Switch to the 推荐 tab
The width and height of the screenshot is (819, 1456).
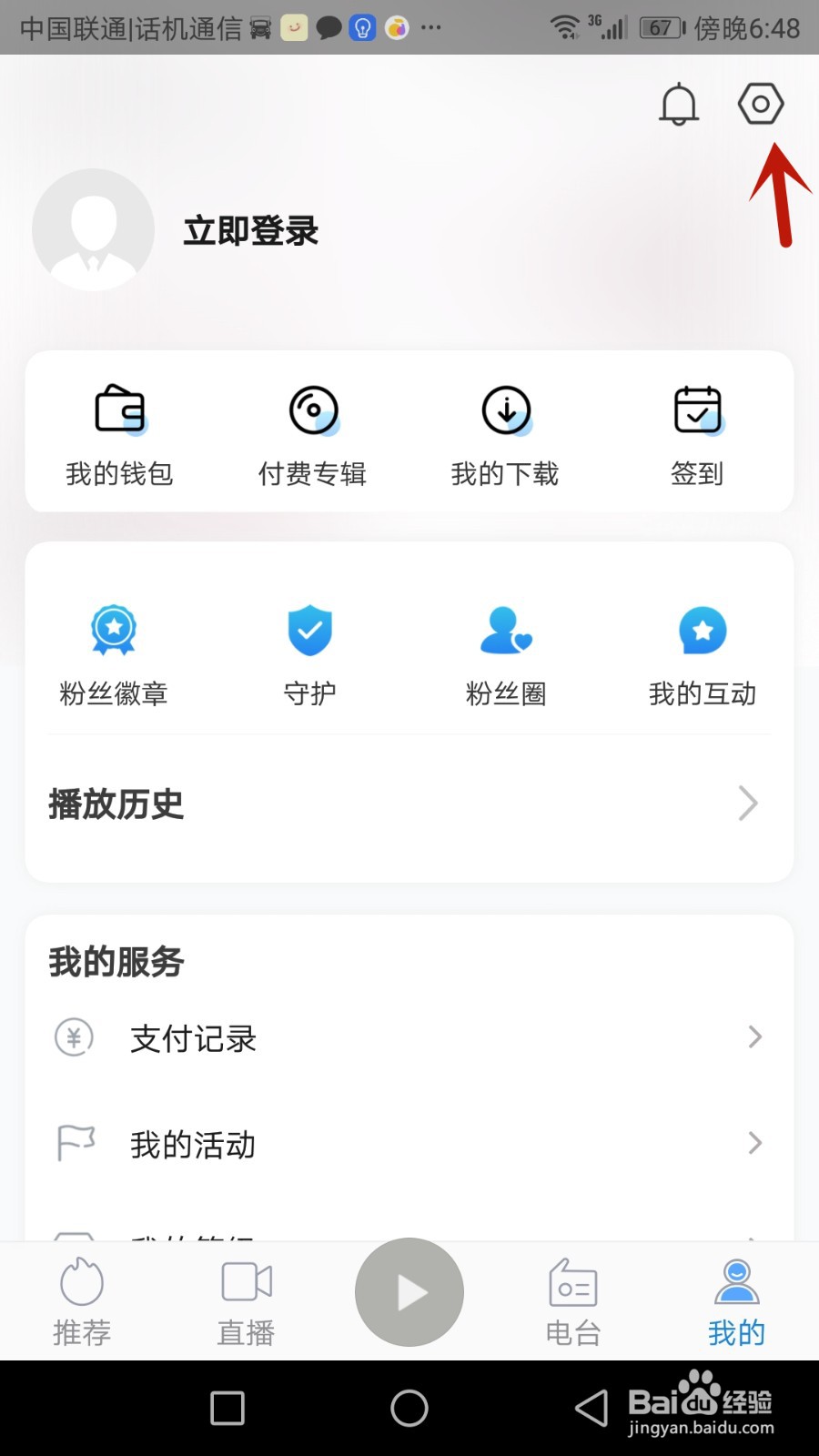tap(82, 1302)
